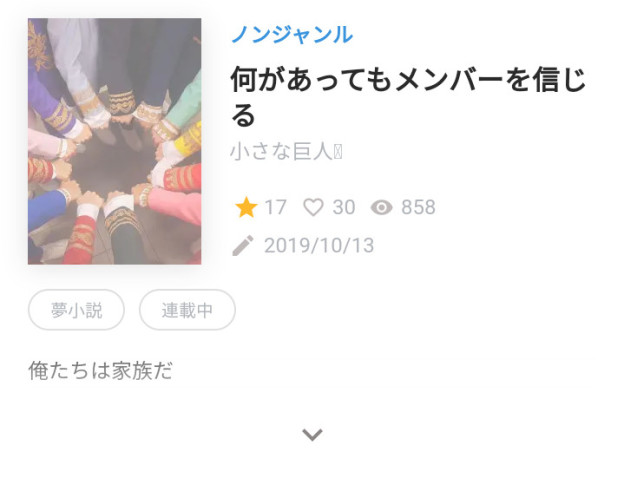
Task: Expand the description with the down chevron
Action: point(312,435)
